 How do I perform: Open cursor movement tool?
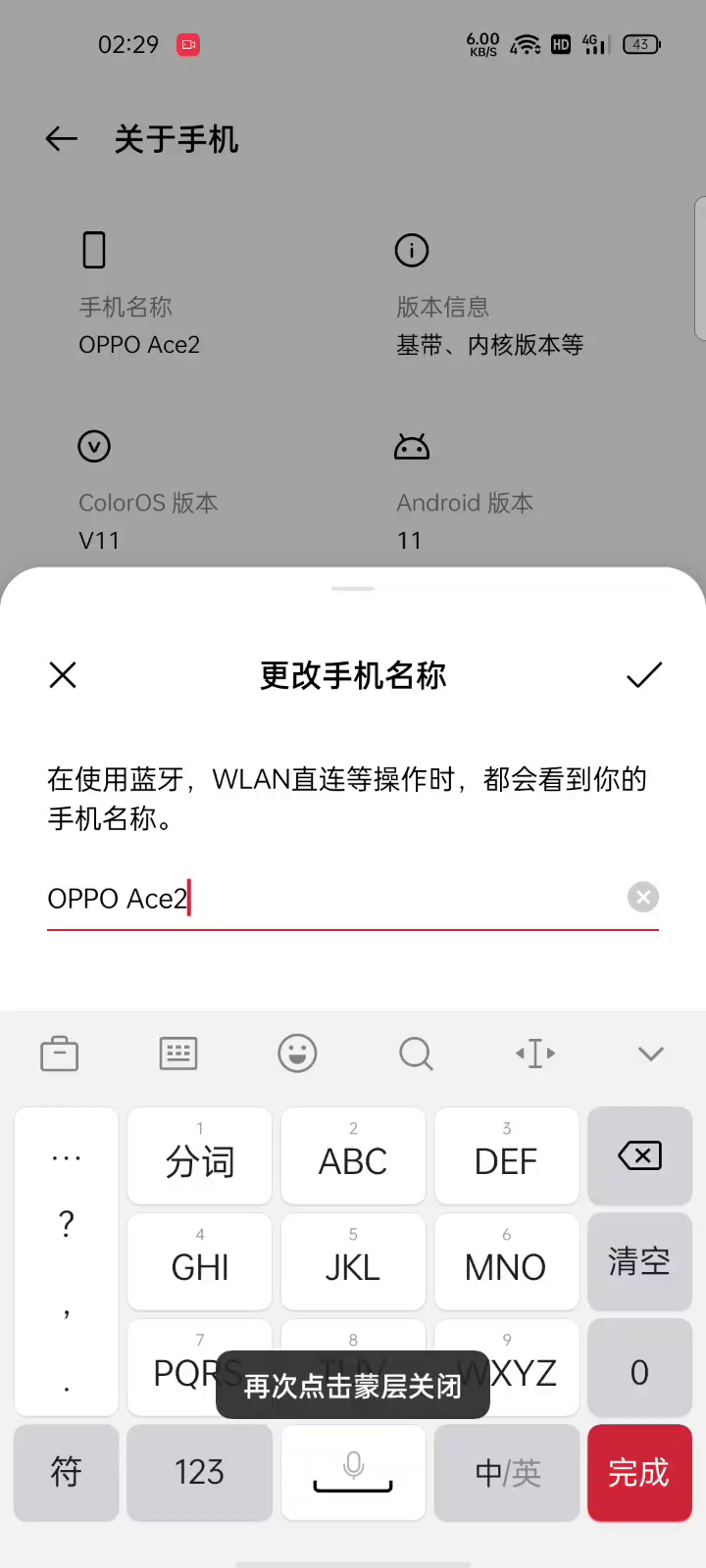[535, 1053]
